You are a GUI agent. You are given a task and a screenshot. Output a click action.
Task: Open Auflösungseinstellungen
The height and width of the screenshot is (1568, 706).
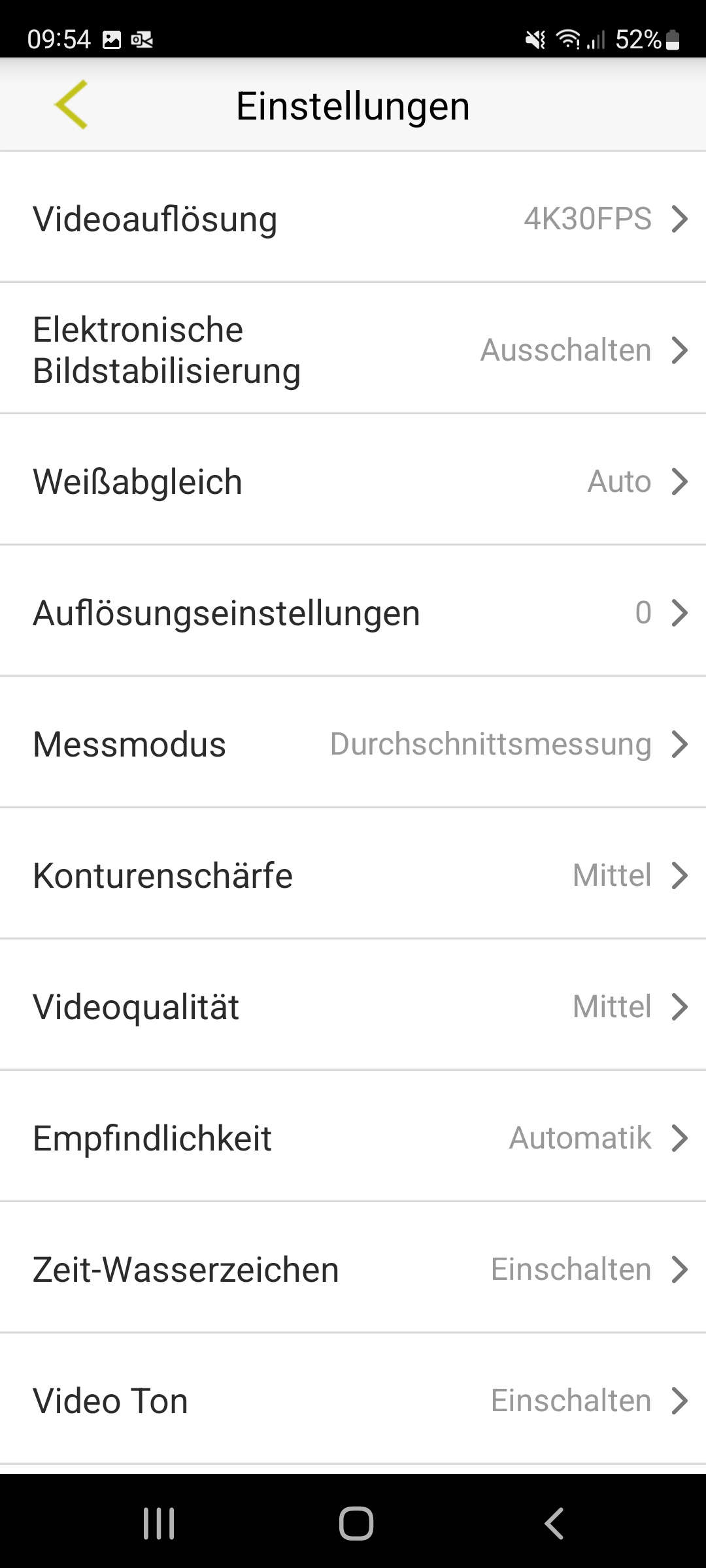click(353, 613)
